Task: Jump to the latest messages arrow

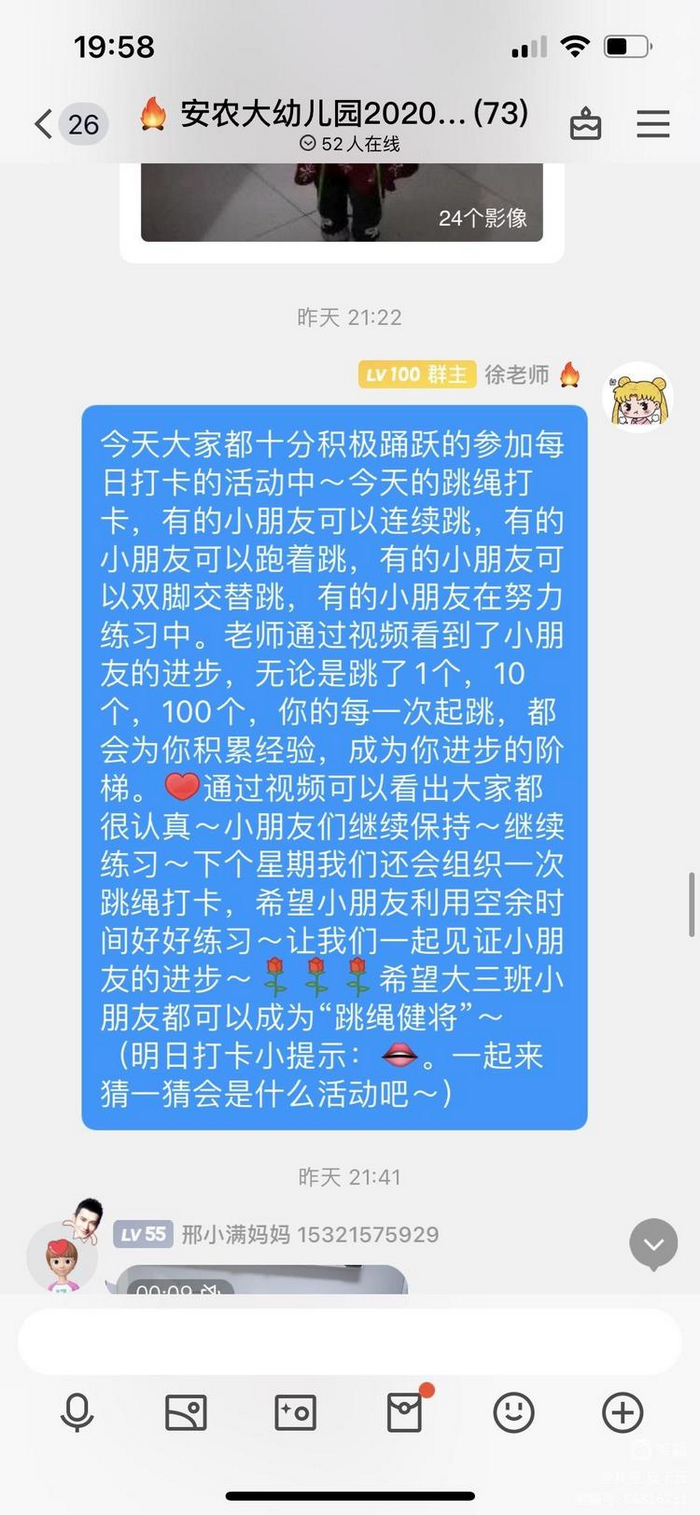Action: (x=653, y=1246)
